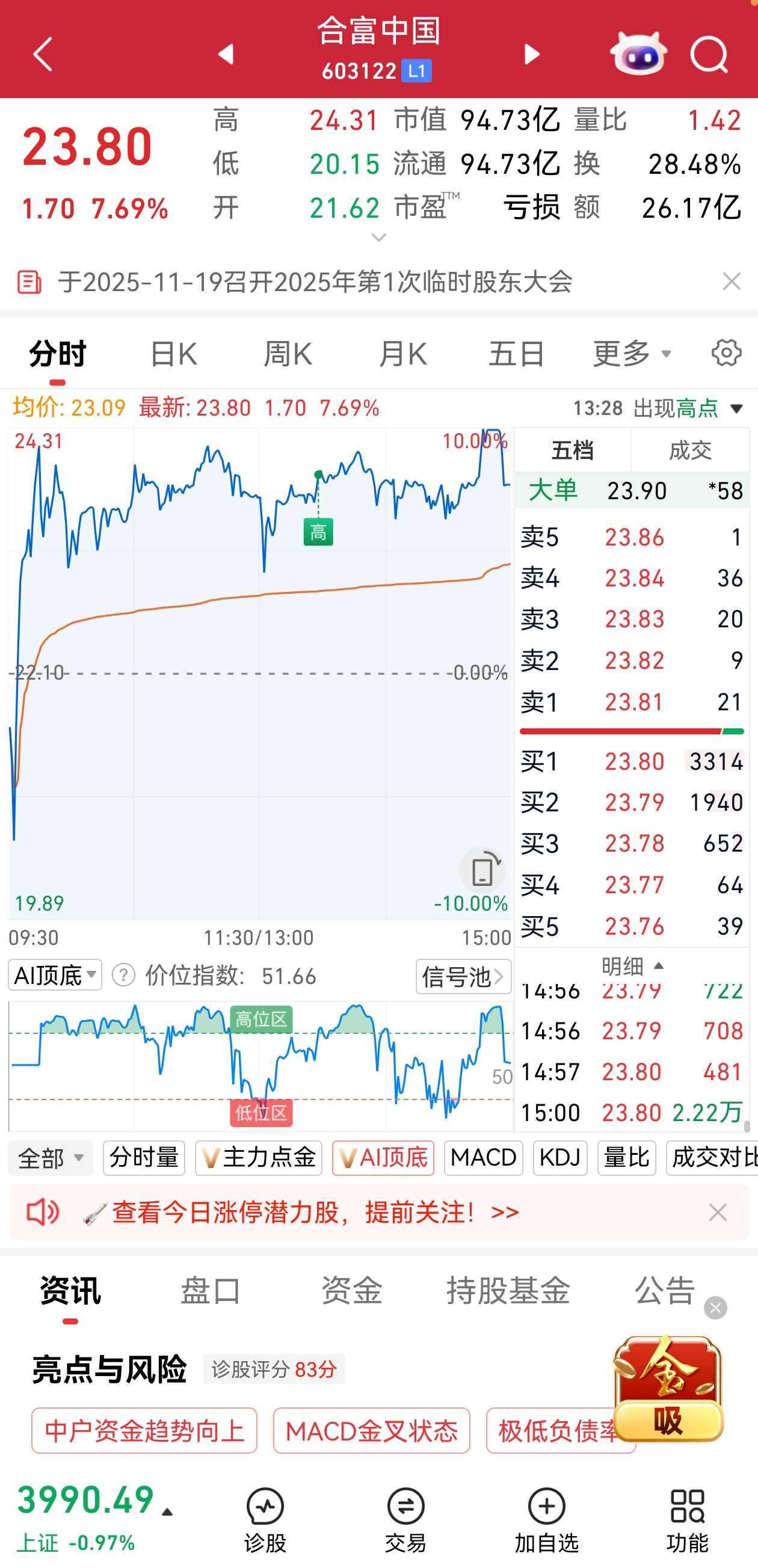Switch to the 日K chart tab
This screenshot has height=1568, width=758.
(173, 354)
